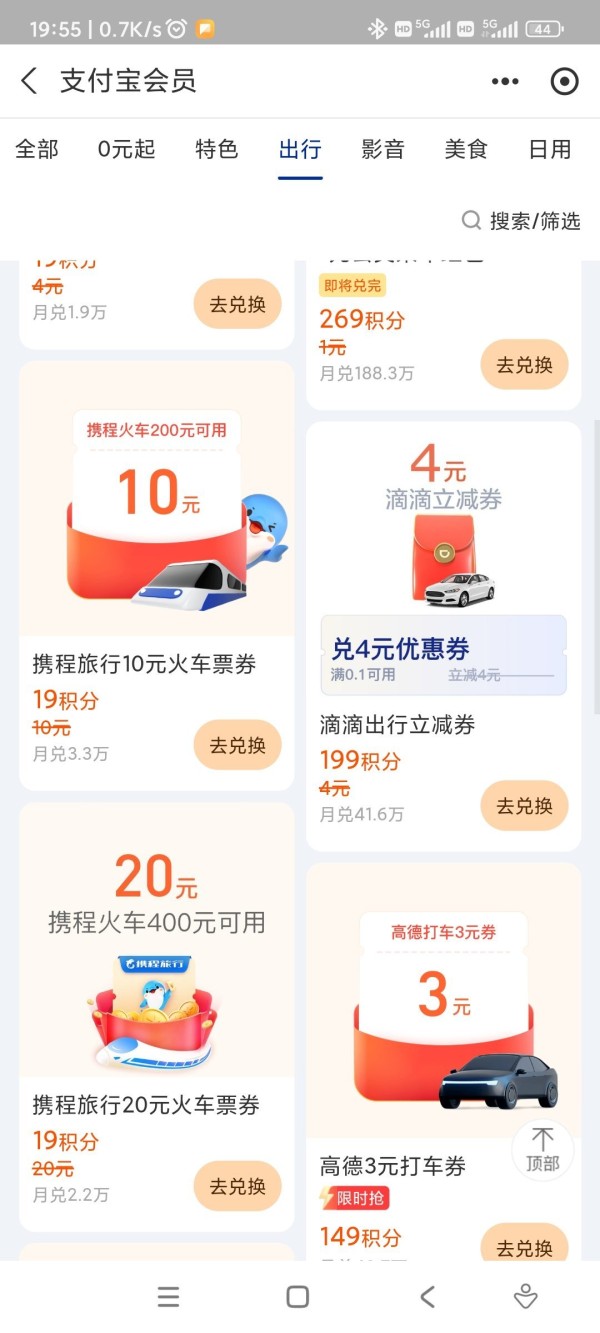Open the 美食 category tab
600x1333 pixels.
(466, 150)
